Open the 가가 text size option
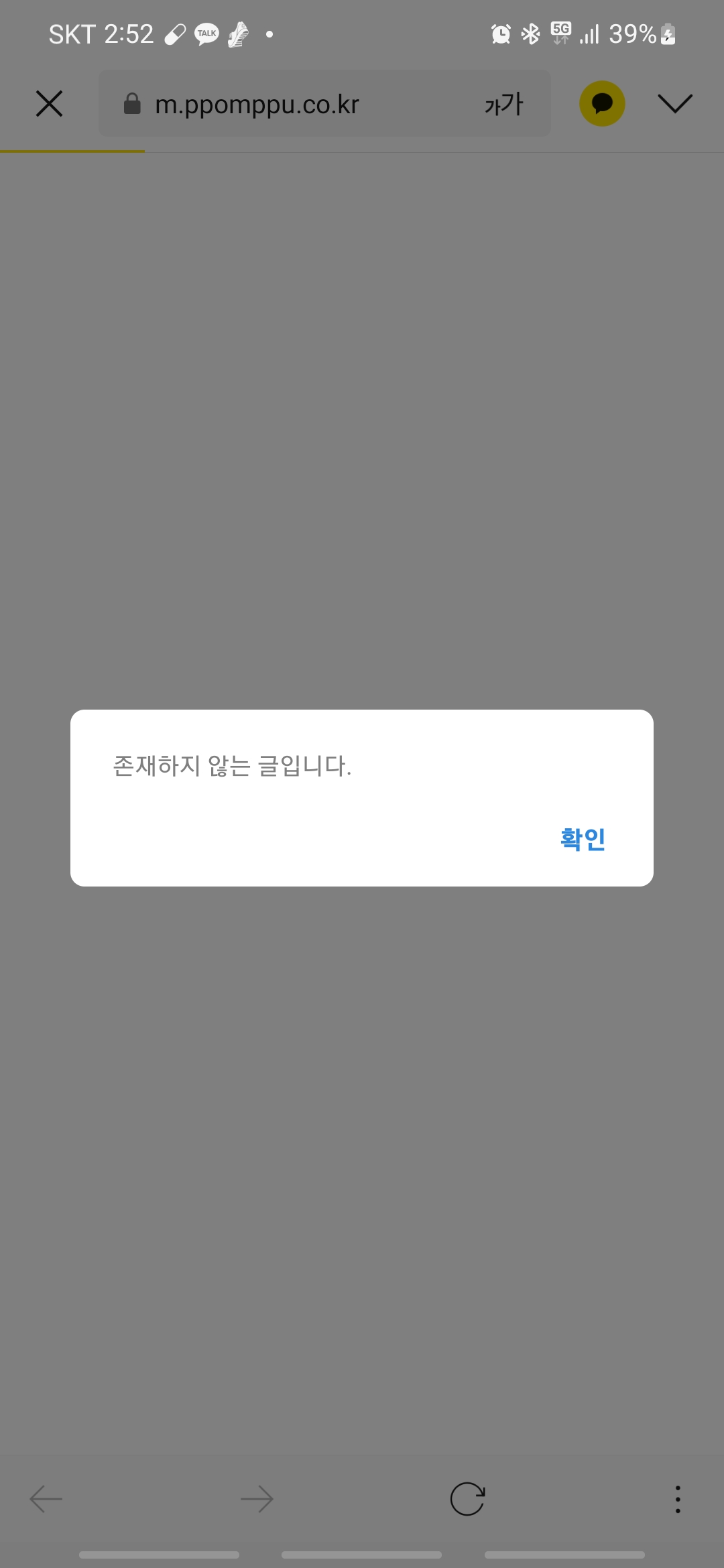Screen dimensions: 724x1568 [503, 105]
